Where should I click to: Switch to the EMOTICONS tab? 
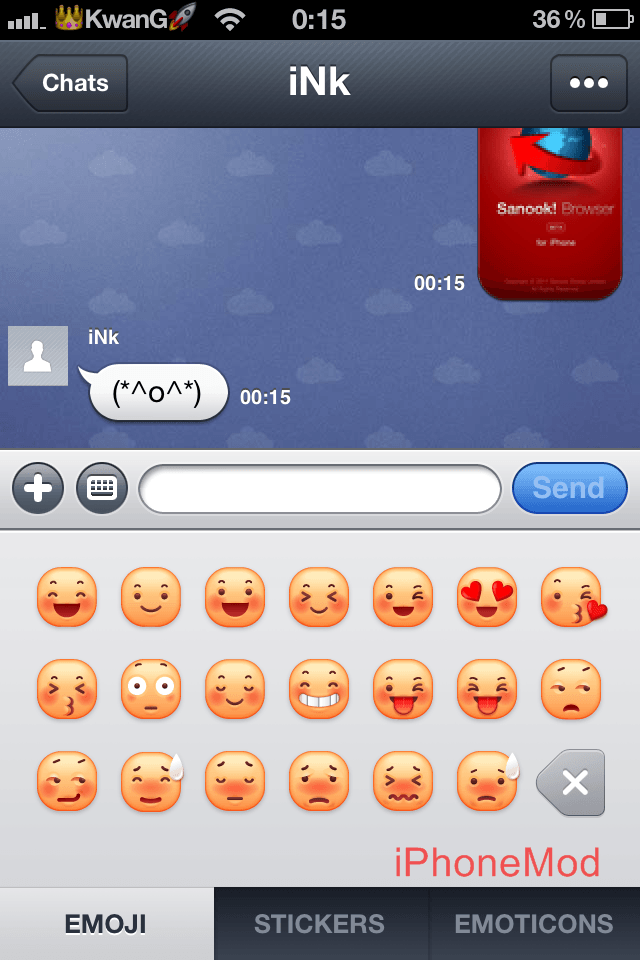tap(534, 924)
